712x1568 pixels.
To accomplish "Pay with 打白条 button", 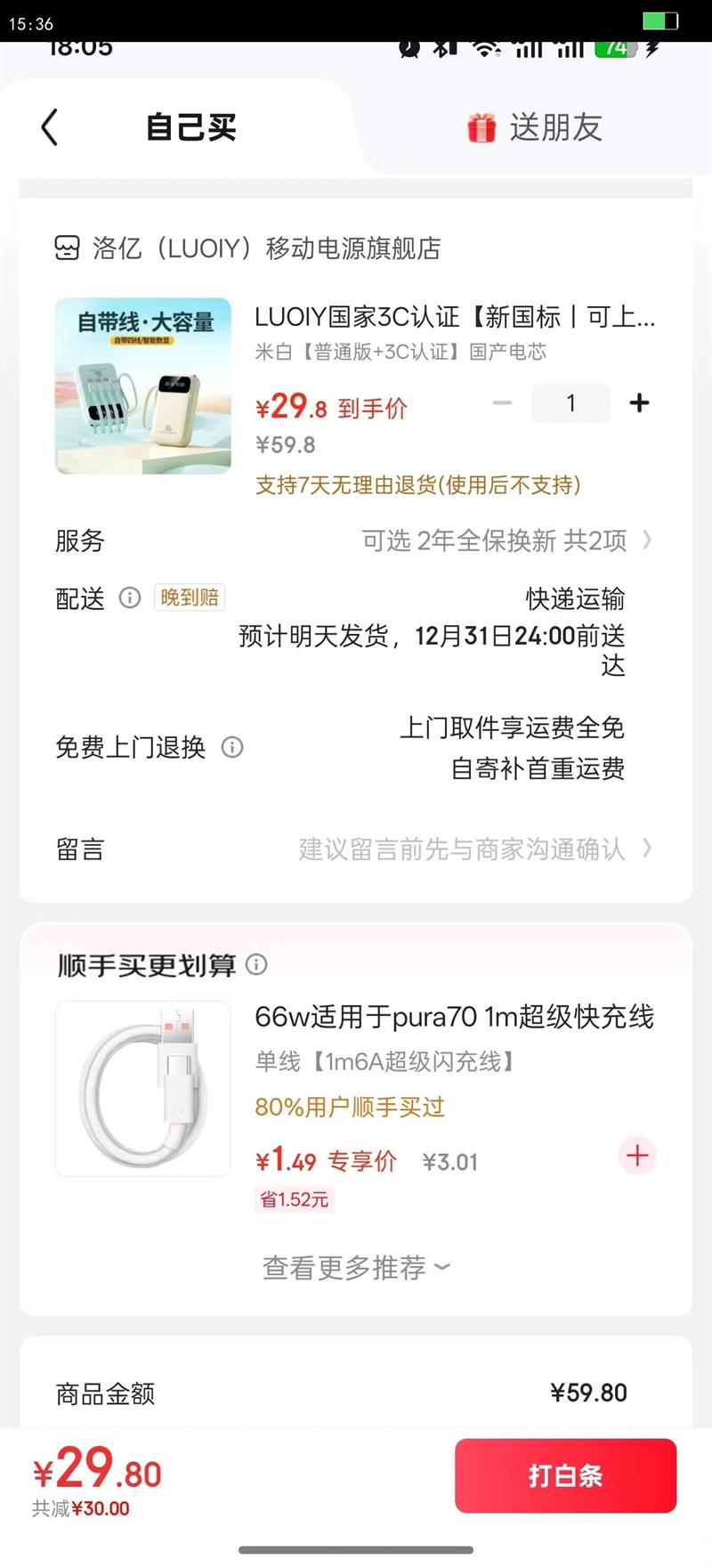I will click(x=565, y=1475).
